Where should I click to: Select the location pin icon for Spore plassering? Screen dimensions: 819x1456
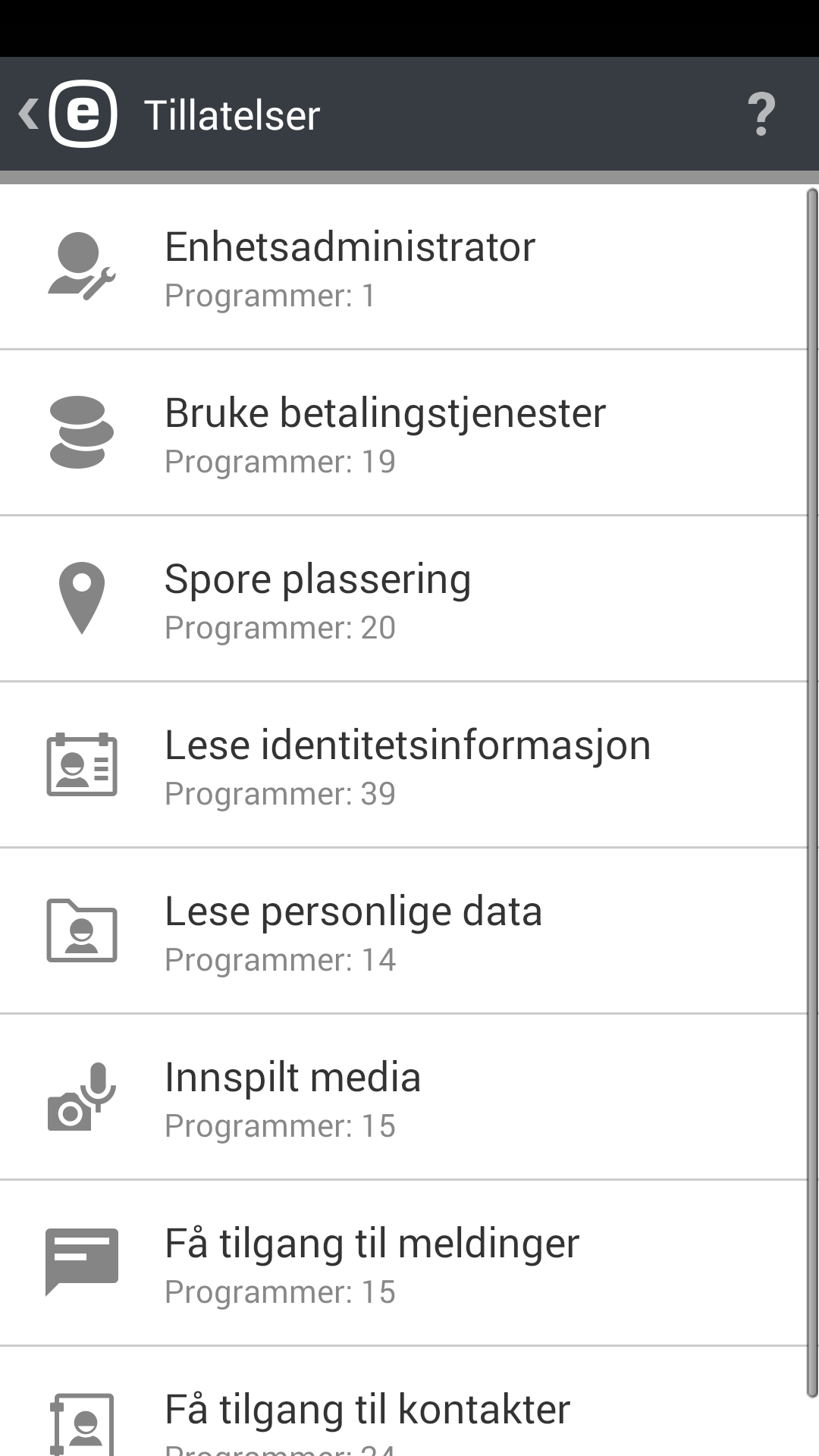(81, 598)
